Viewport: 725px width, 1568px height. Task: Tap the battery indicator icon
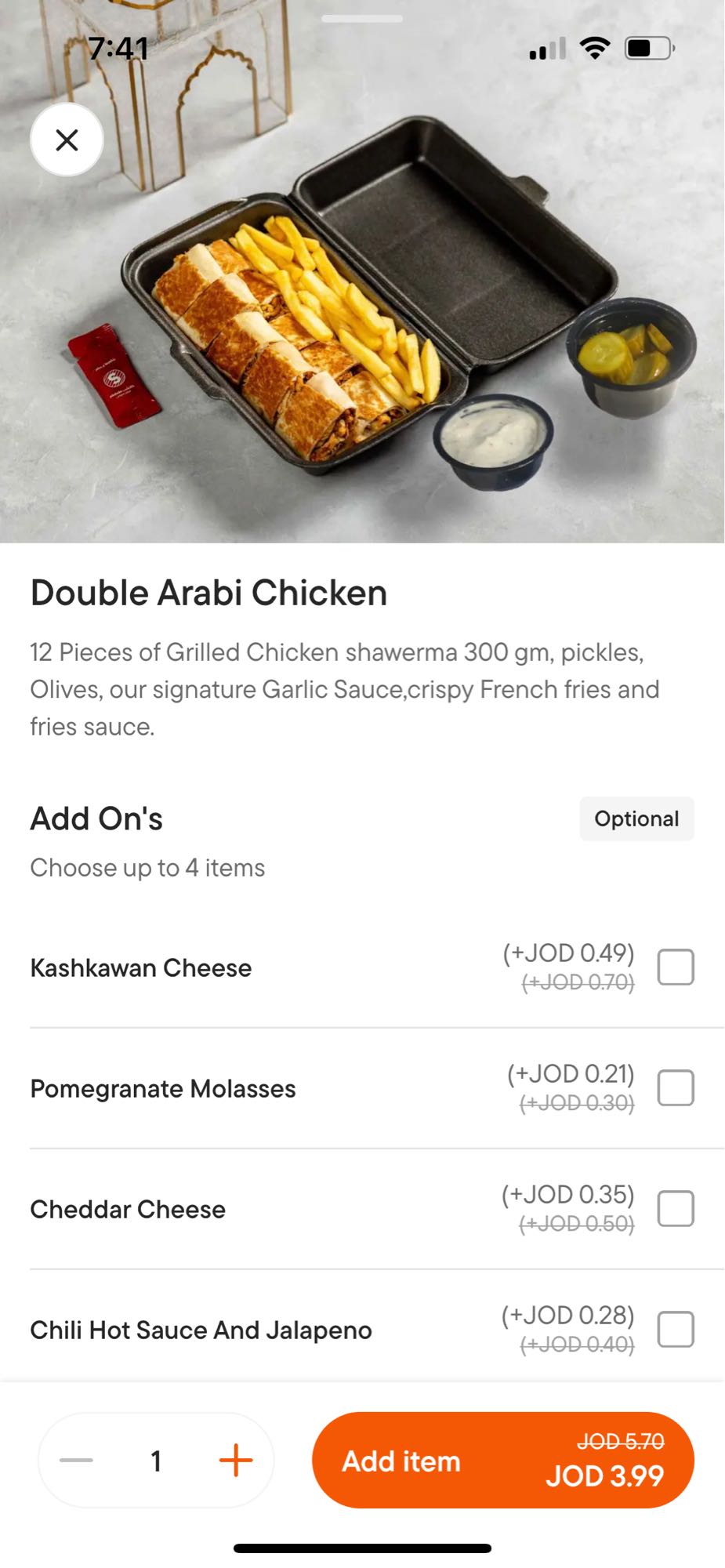pos(647,47)
